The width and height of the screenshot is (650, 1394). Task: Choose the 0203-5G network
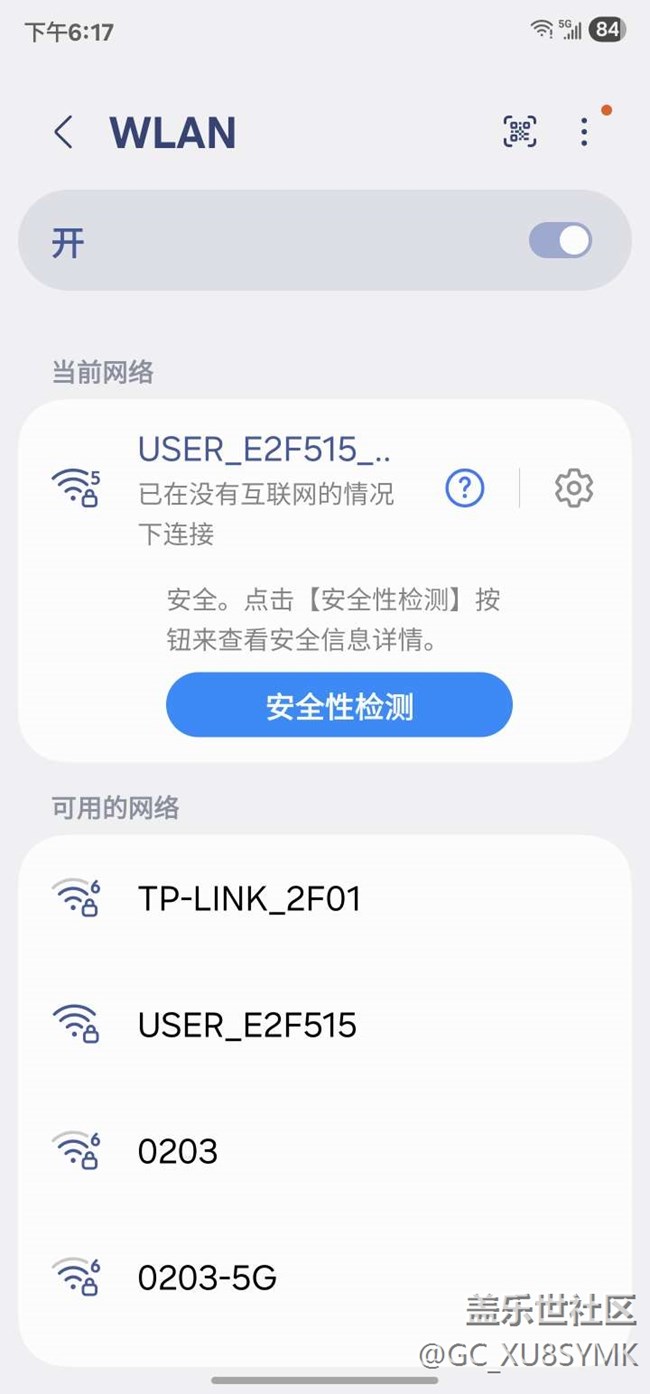pyautogui.click(x=207, y=1277)
